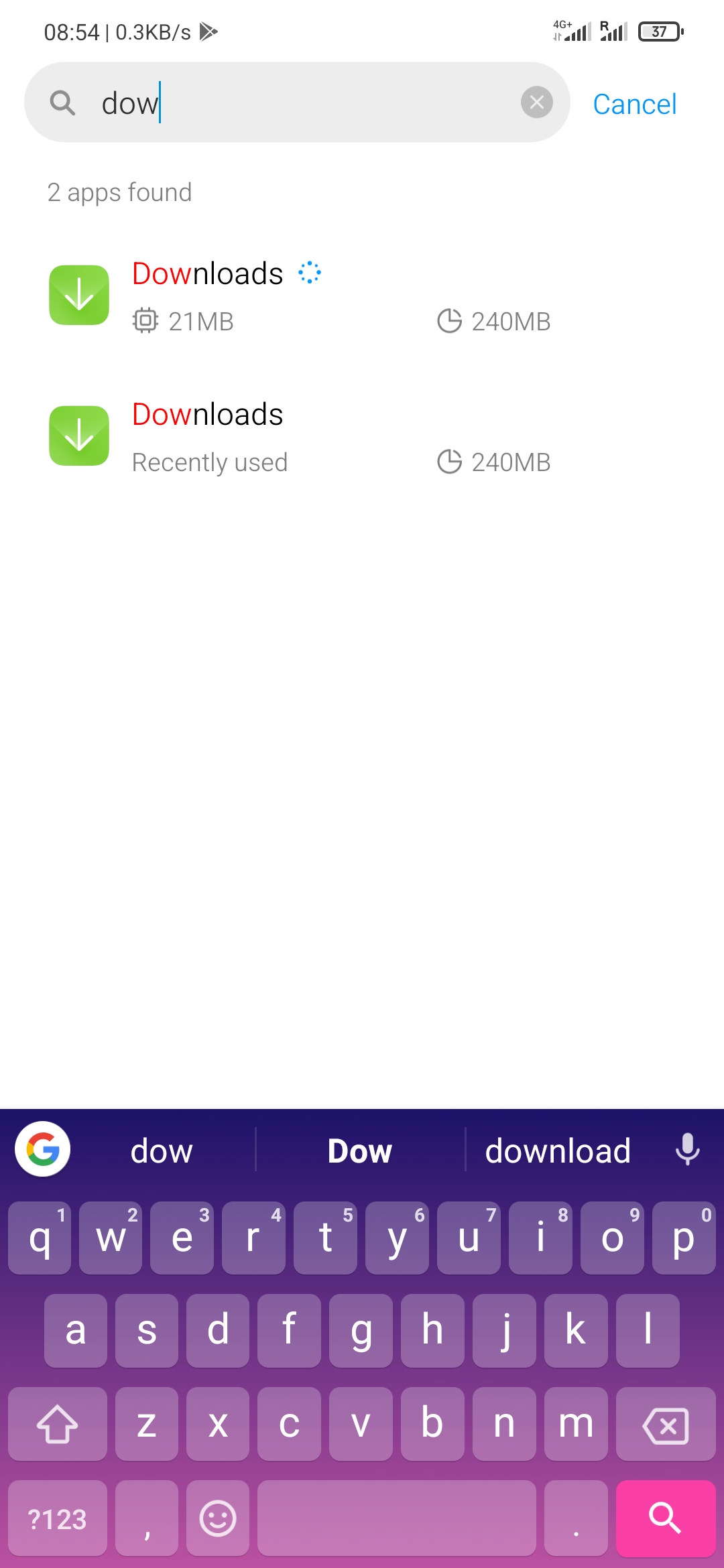Enable the shift key
Screen dimensions: 724x1568
point(58,1424)
